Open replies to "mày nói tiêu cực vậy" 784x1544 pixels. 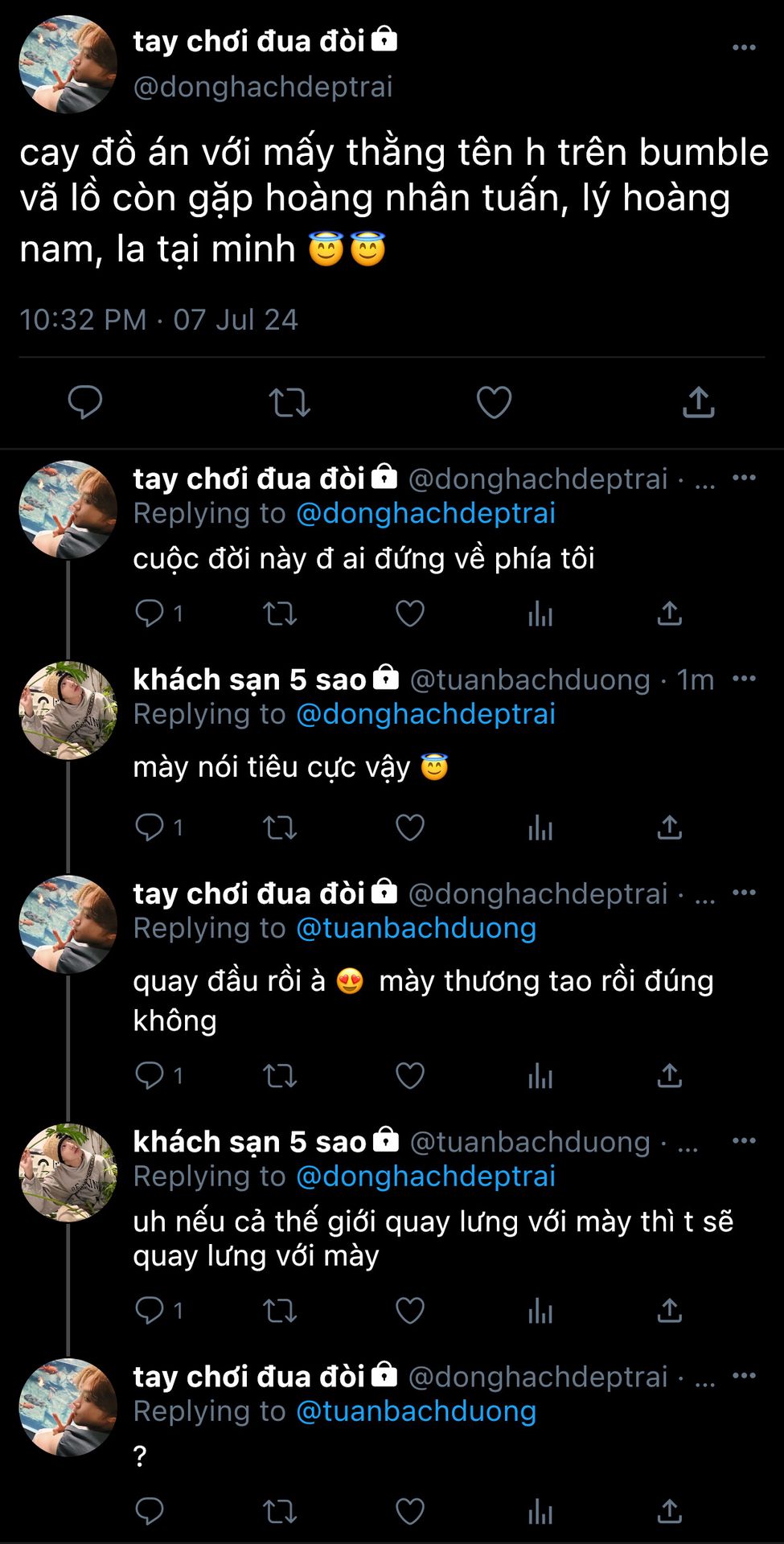coord(150,827)
